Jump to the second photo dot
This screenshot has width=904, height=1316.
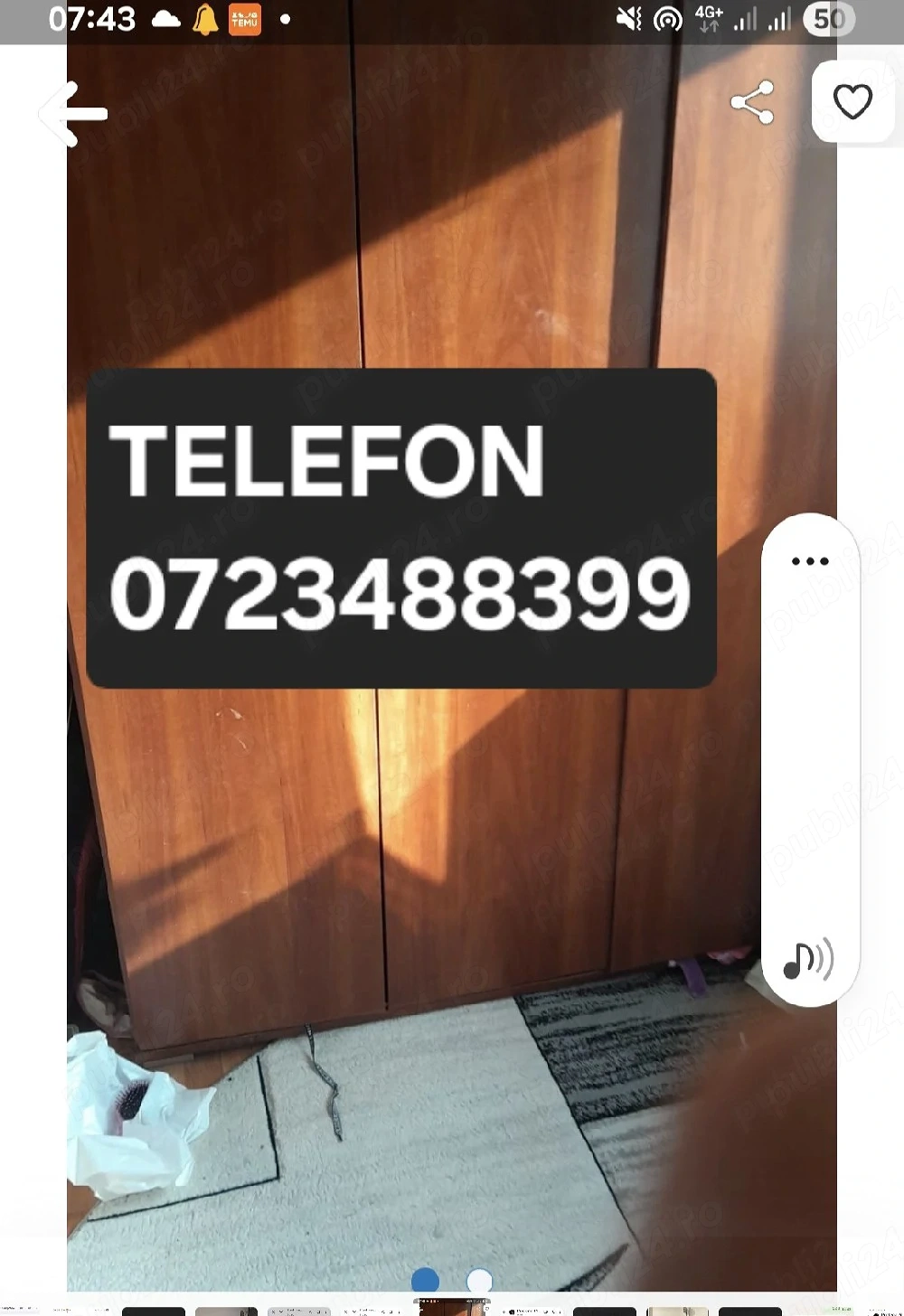point(479,1280)
